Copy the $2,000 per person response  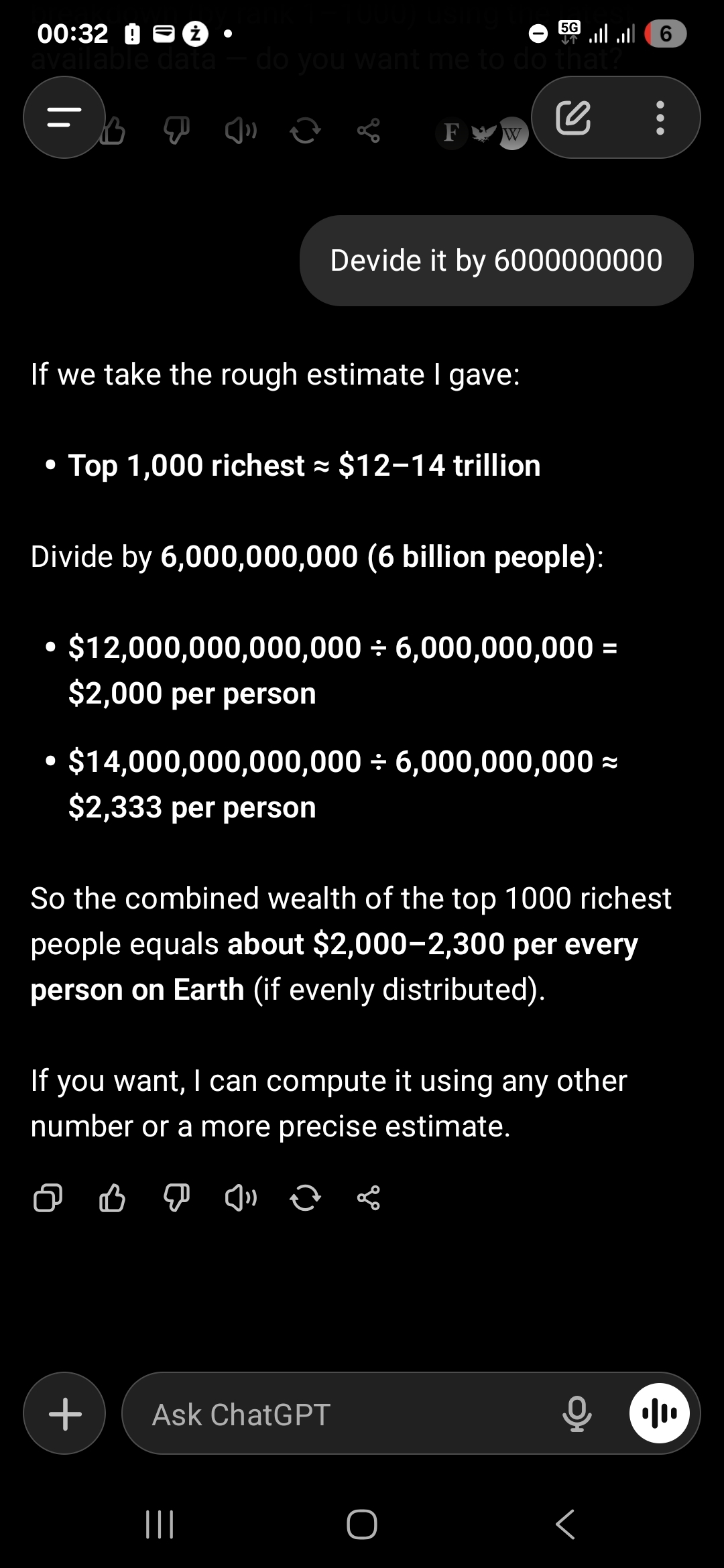(48, 1197)
